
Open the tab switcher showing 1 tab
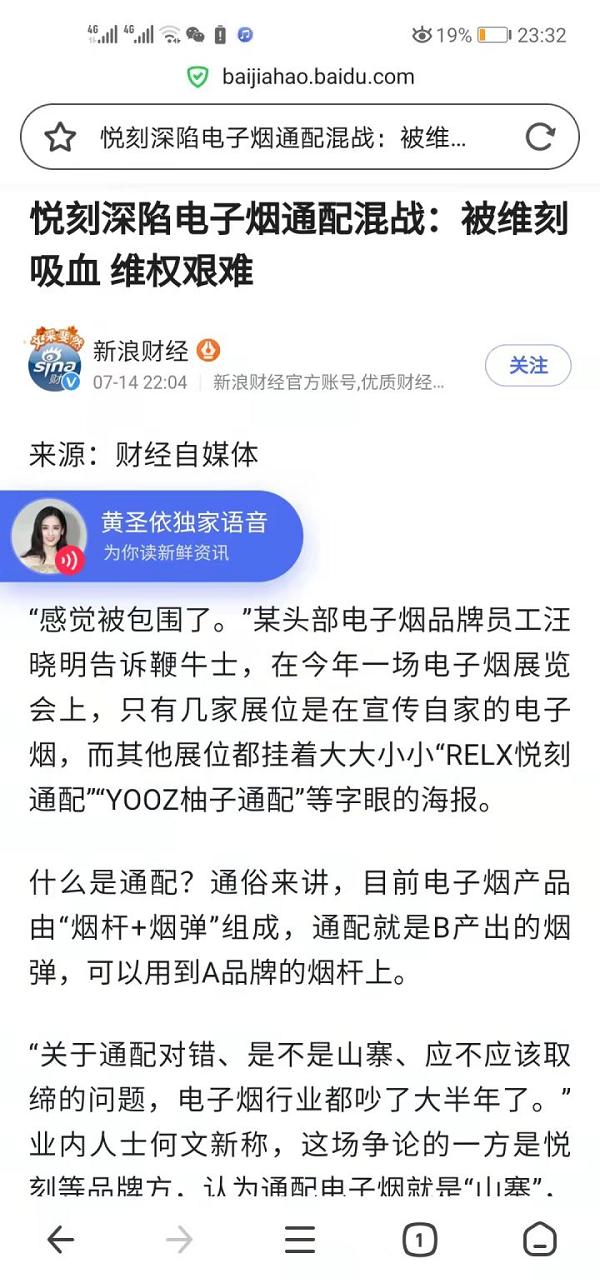[419, 1240]
